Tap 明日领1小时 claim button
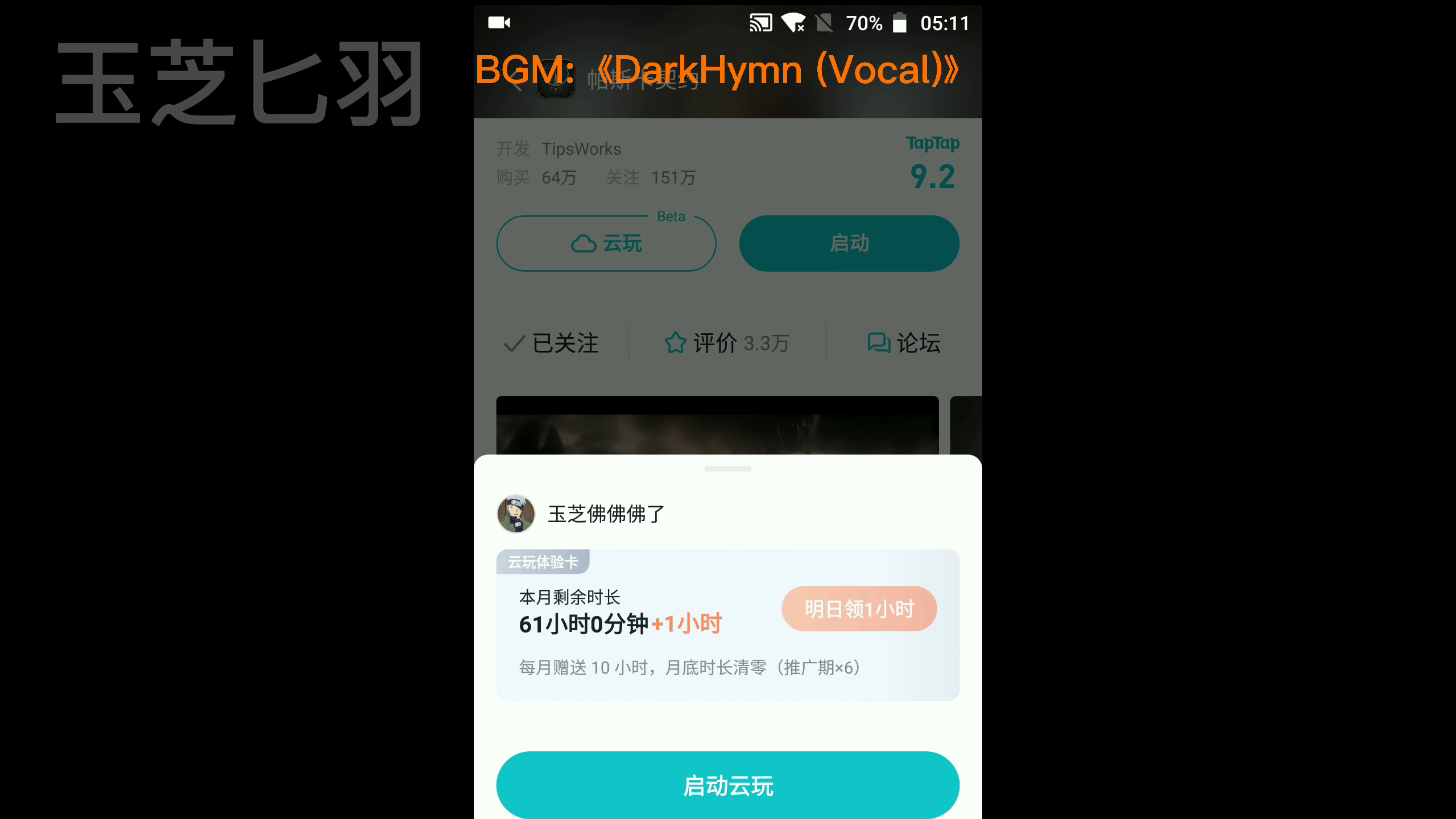The height and width of the screenshot is (819, 1456). [859, 609]
